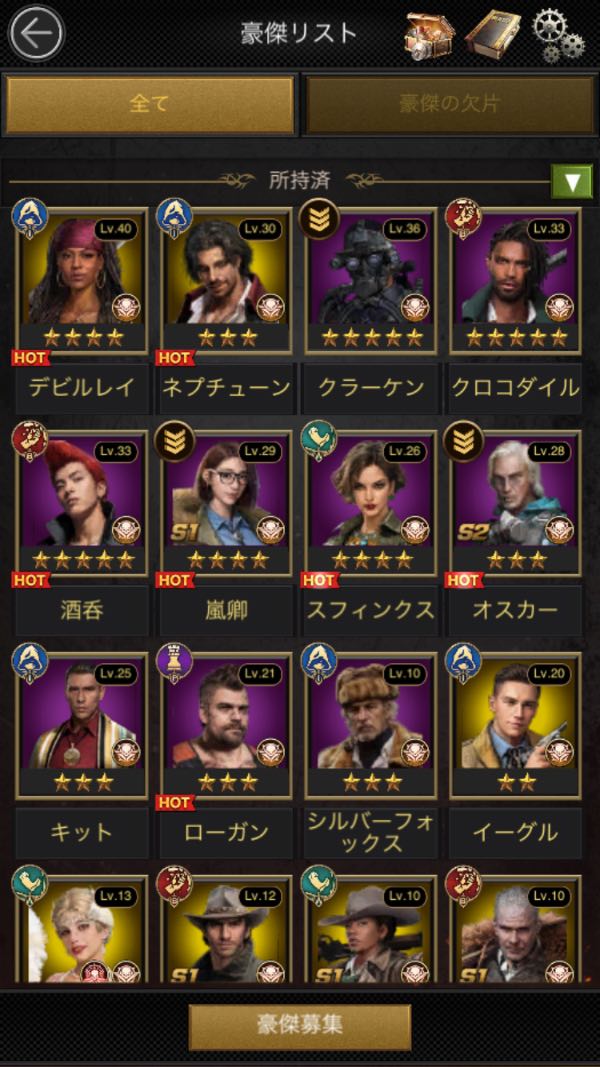
Task: Open the book icon in the header
Action: click(x=494, y=34)
